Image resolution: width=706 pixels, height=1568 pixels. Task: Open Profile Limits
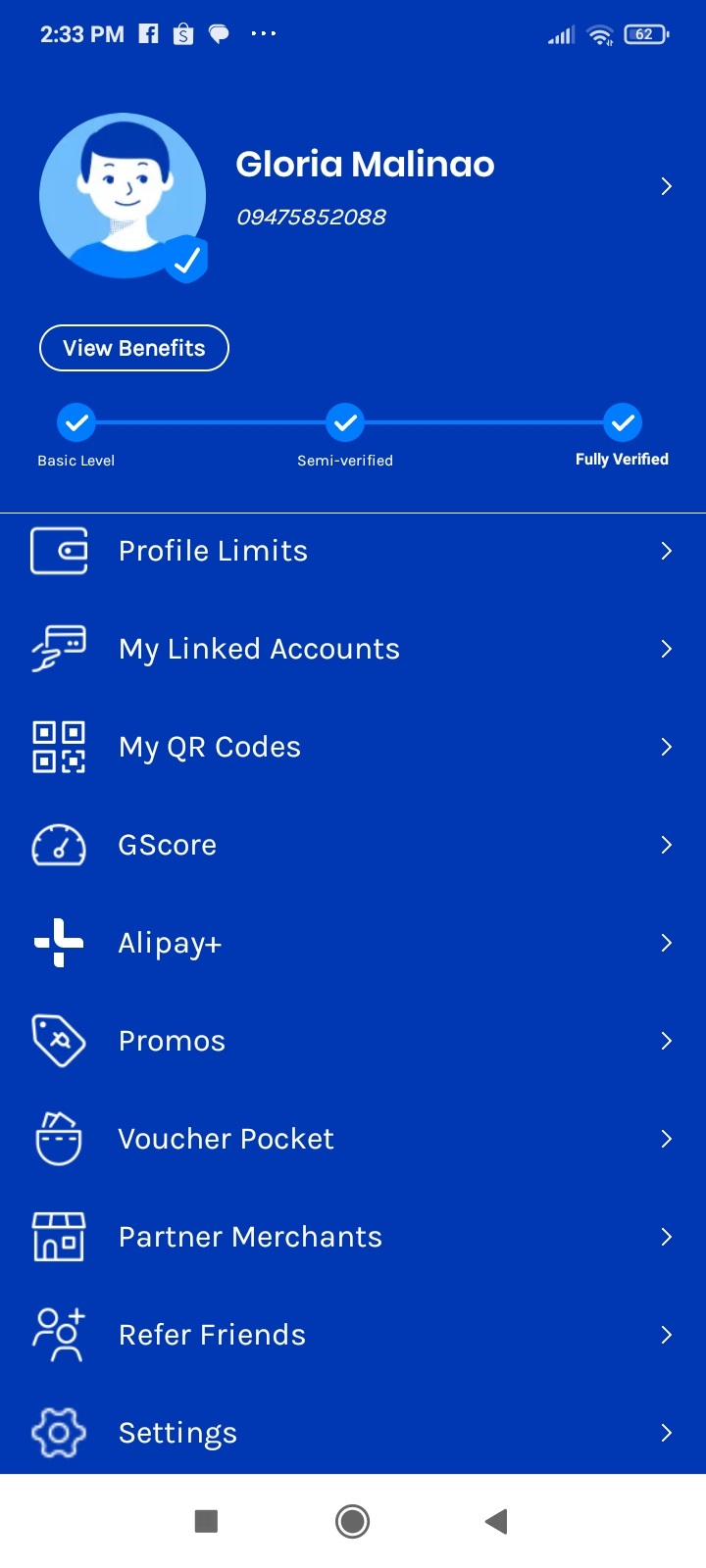click(x=352, y=551)
